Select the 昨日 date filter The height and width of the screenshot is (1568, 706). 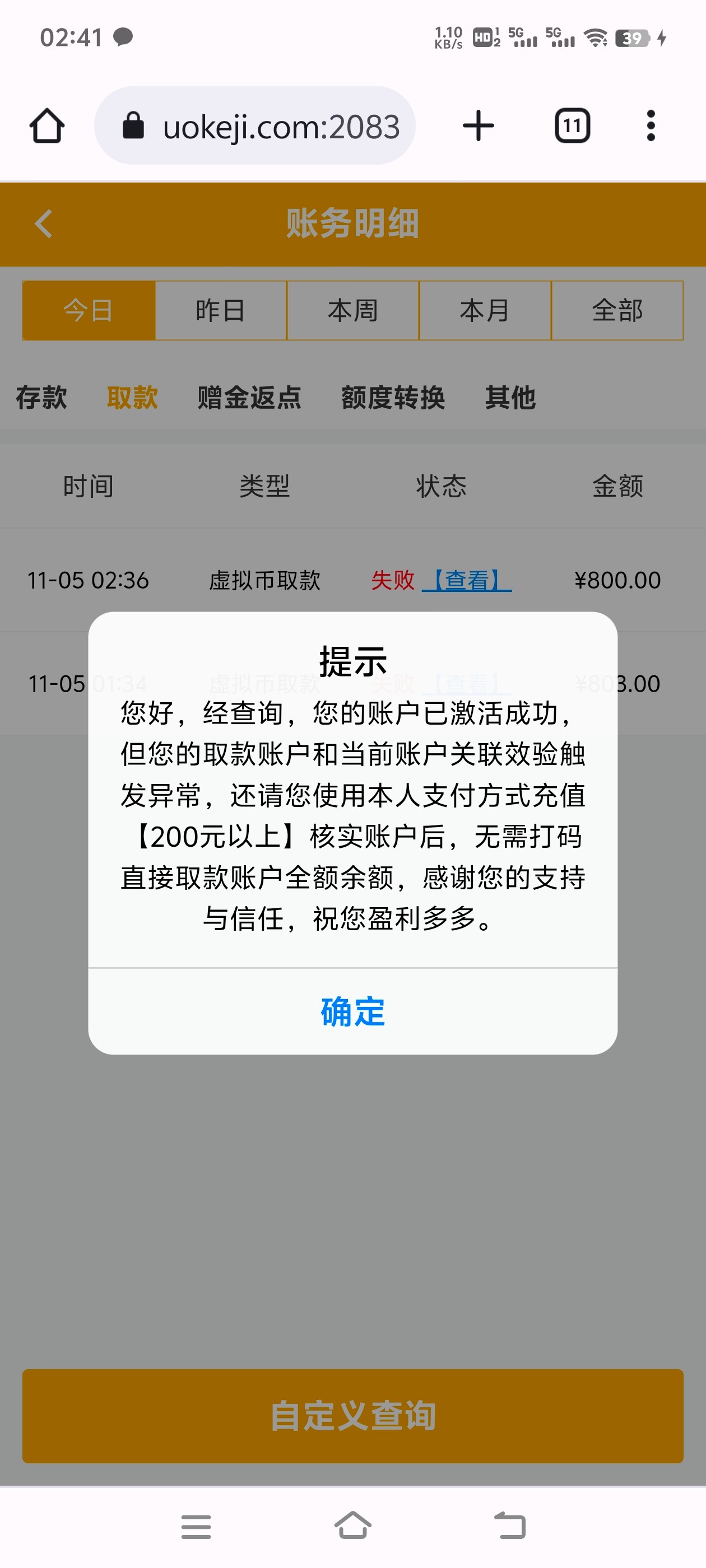[x=221, y=310]
